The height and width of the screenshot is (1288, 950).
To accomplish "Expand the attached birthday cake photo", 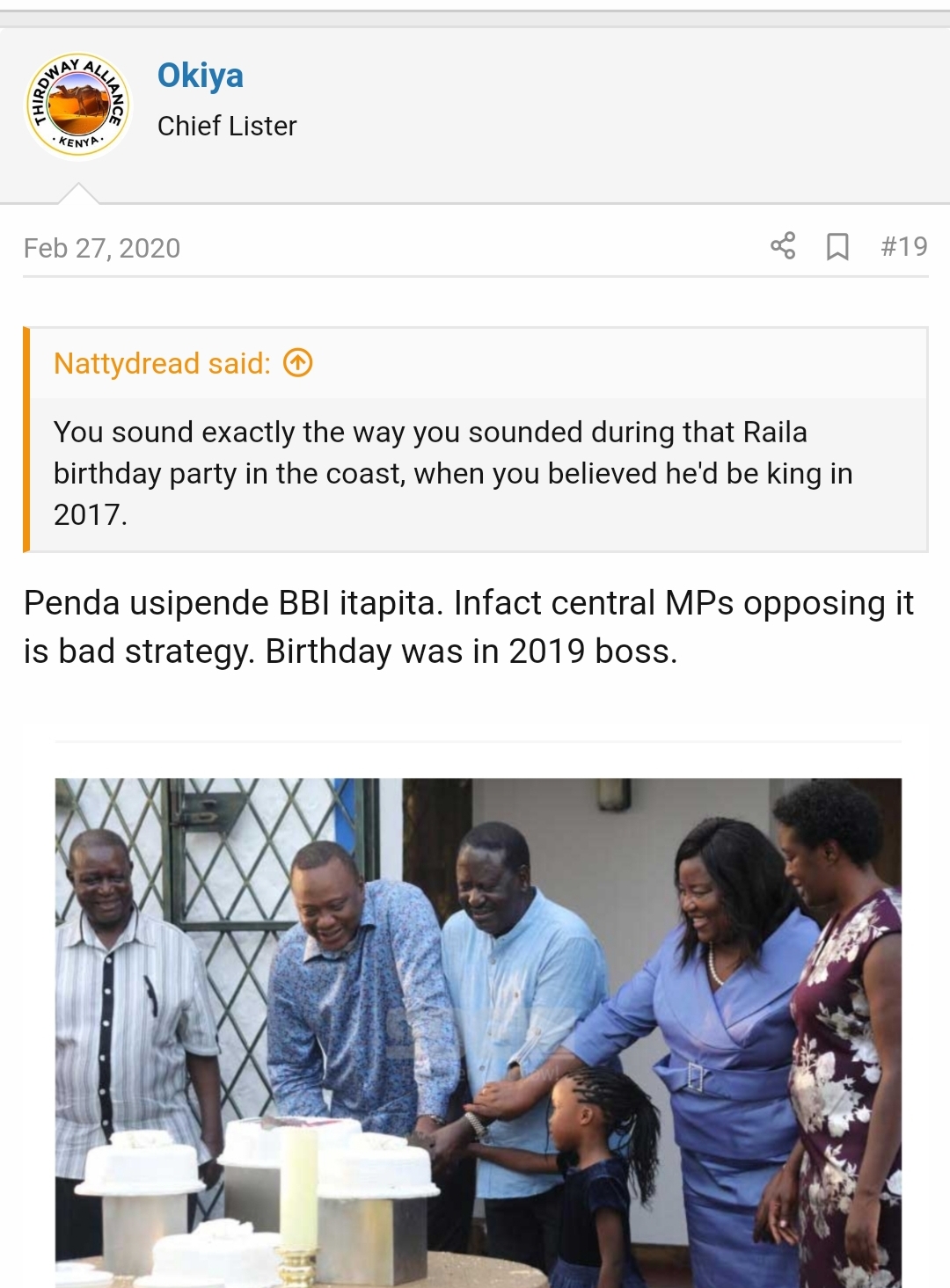I will point(478,1030).
